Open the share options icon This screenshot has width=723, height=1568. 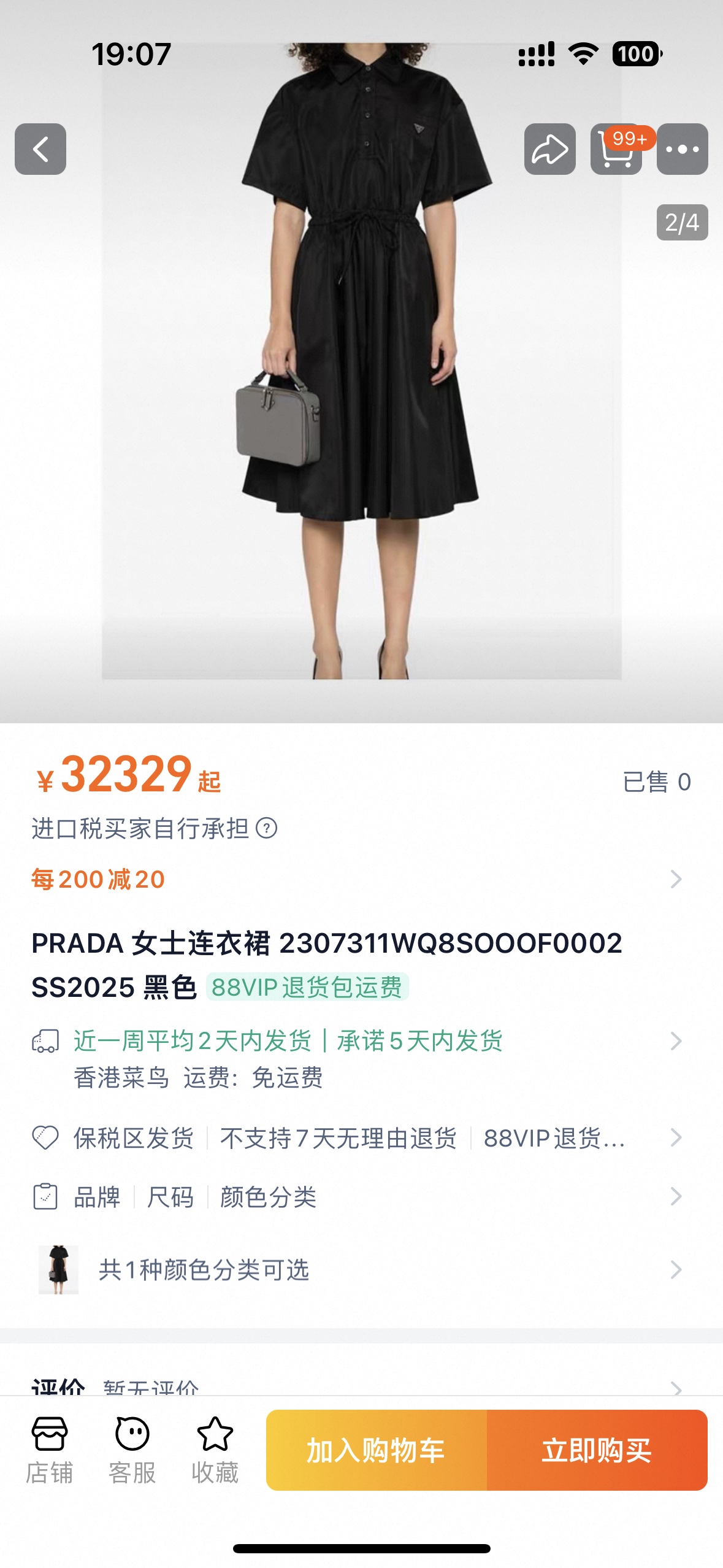[x=550, y=149]
